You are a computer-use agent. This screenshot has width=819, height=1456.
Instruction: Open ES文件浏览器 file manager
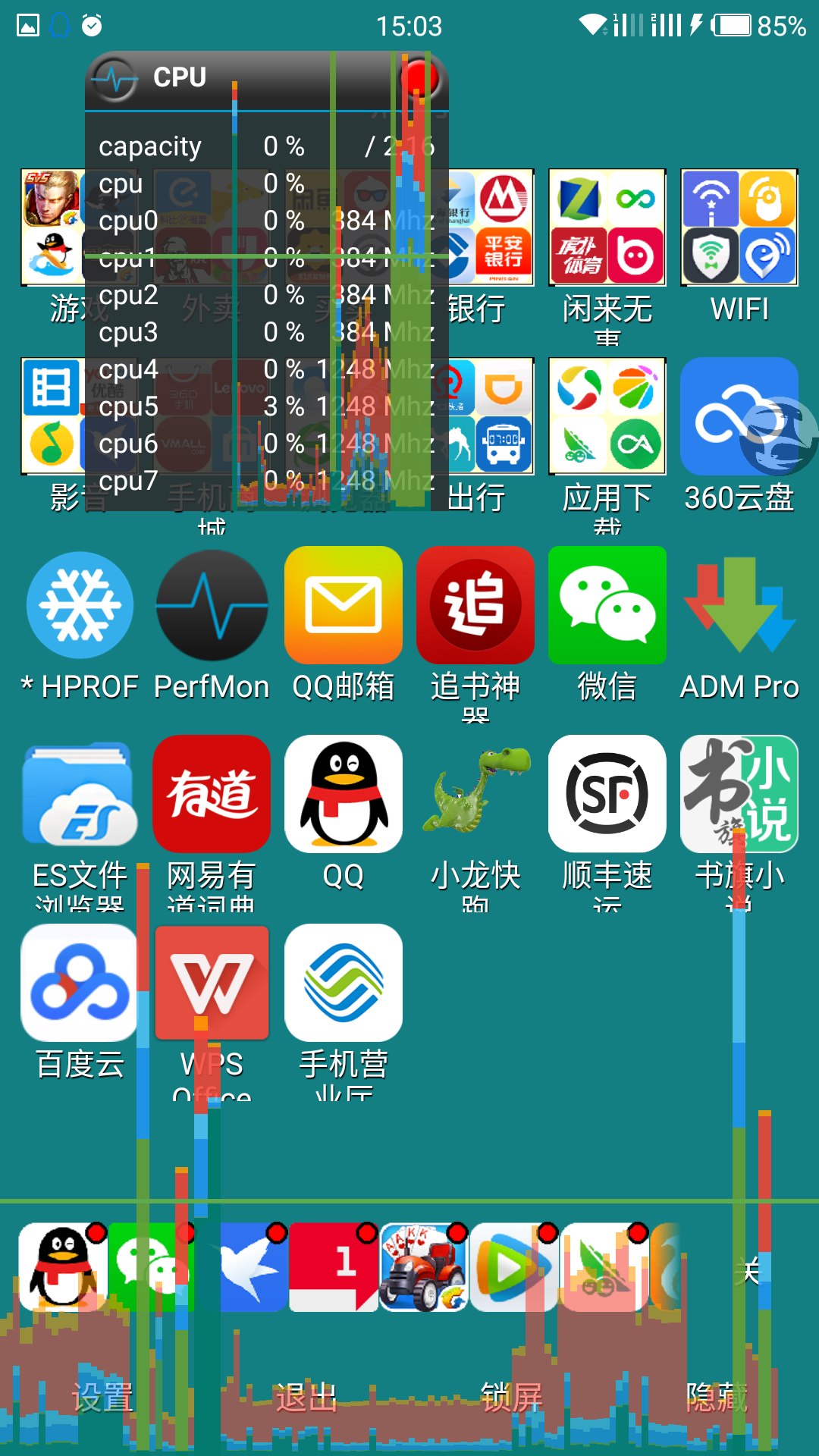click(80, 795)
